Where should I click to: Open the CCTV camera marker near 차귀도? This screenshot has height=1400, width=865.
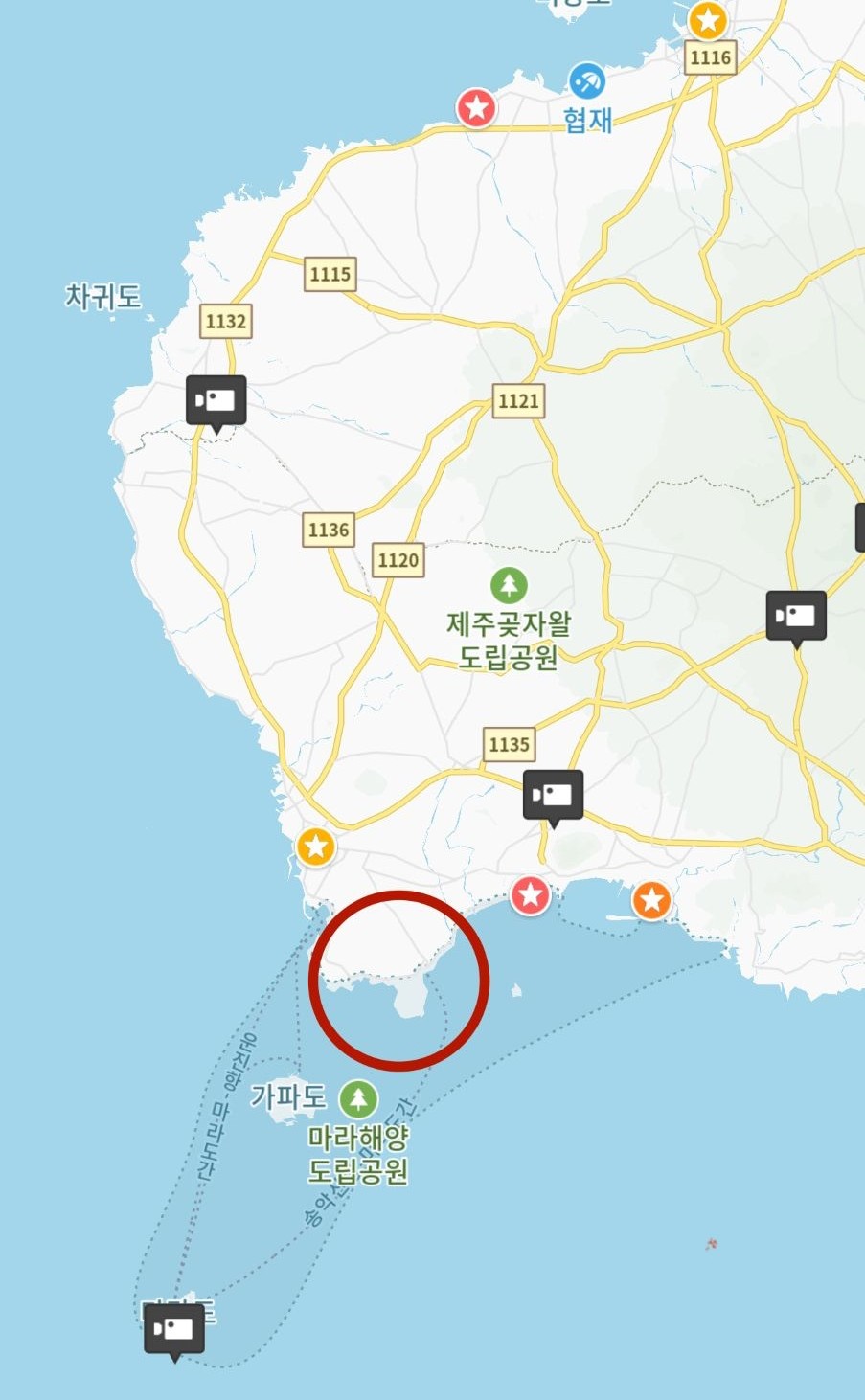[215, 400]
